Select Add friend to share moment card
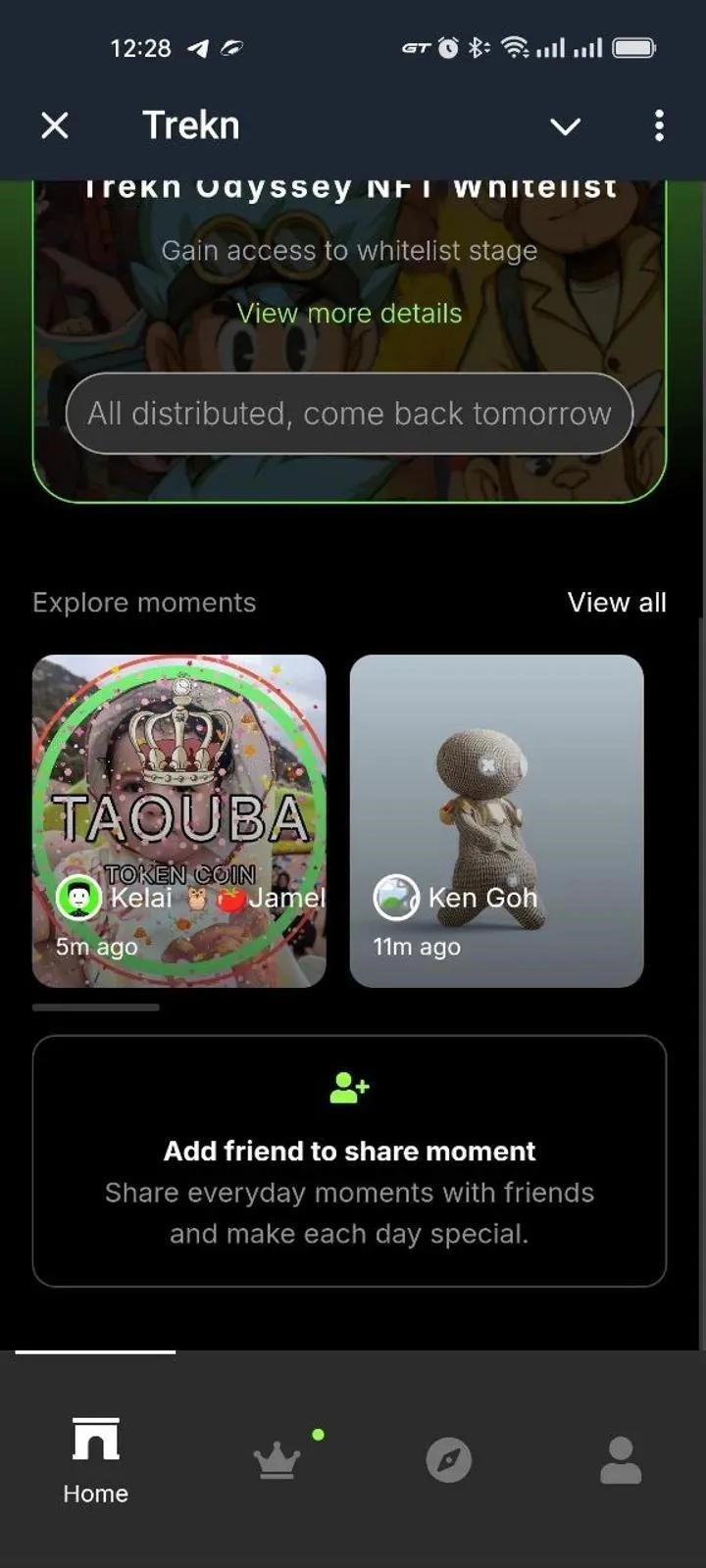Image resolution: width=706 pixels, height=1568 pixels. tap(349, 1161)
